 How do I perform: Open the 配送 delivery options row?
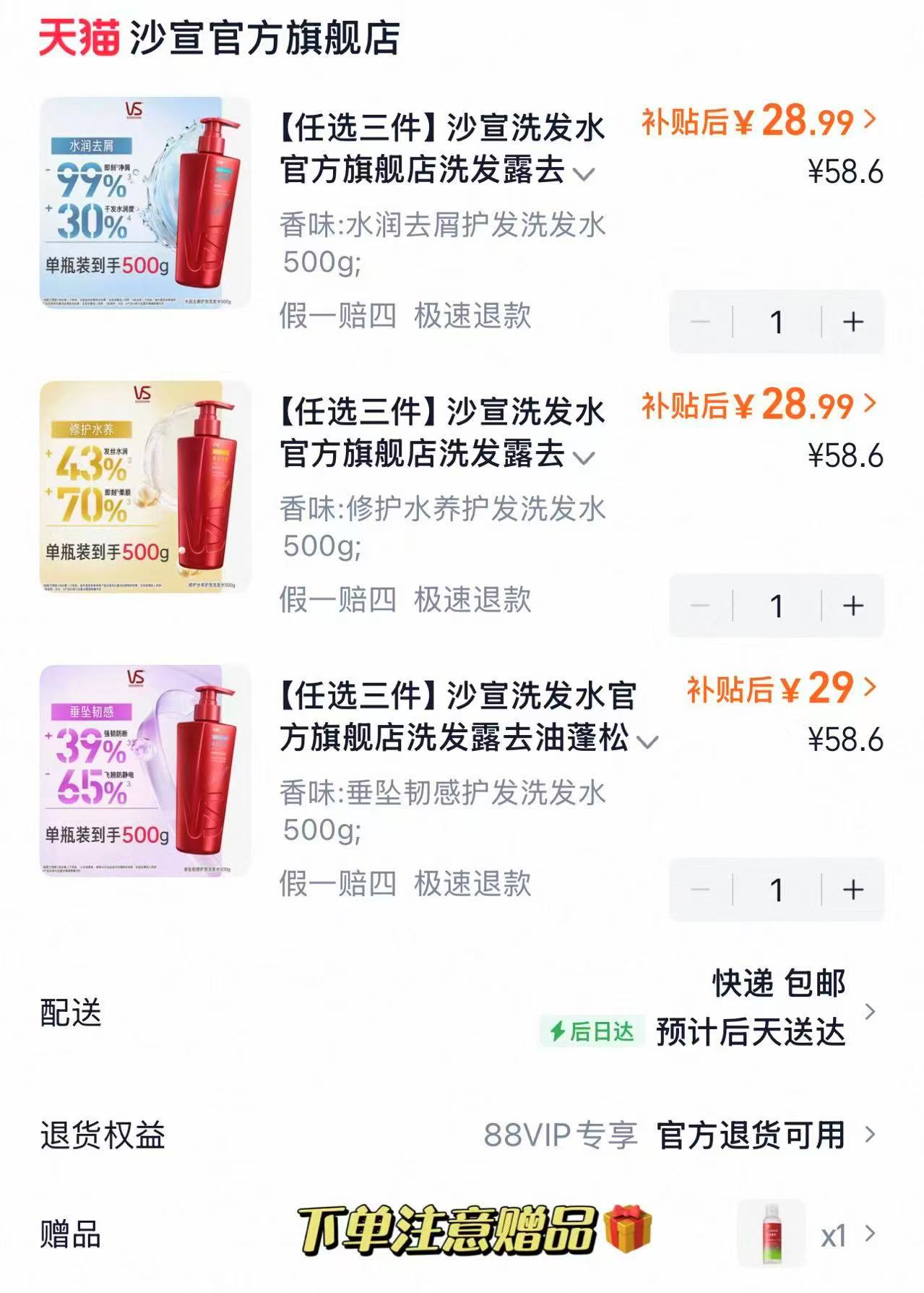(x=462, y=1012)
